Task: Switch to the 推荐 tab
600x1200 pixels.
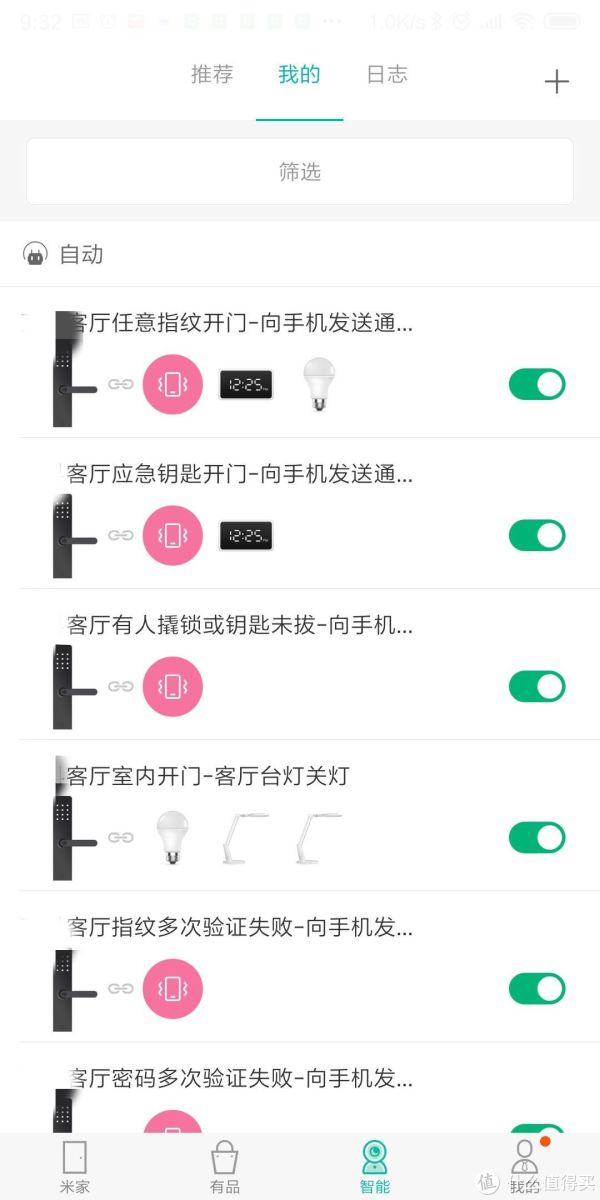Action: pos(212,75)
